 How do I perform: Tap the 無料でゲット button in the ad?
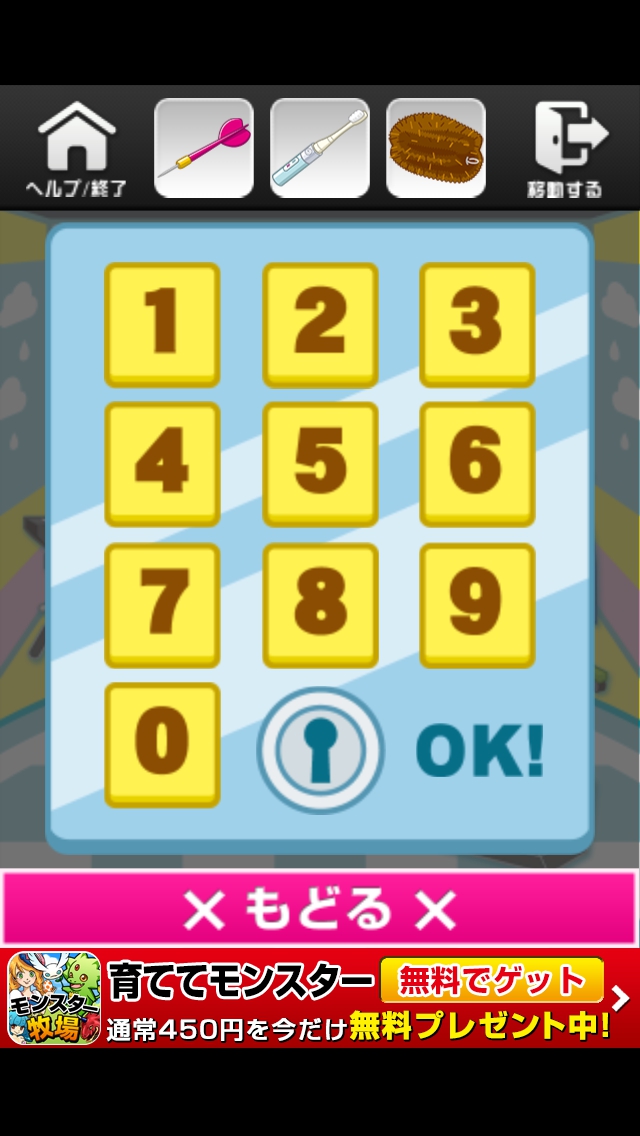point(492,980)
